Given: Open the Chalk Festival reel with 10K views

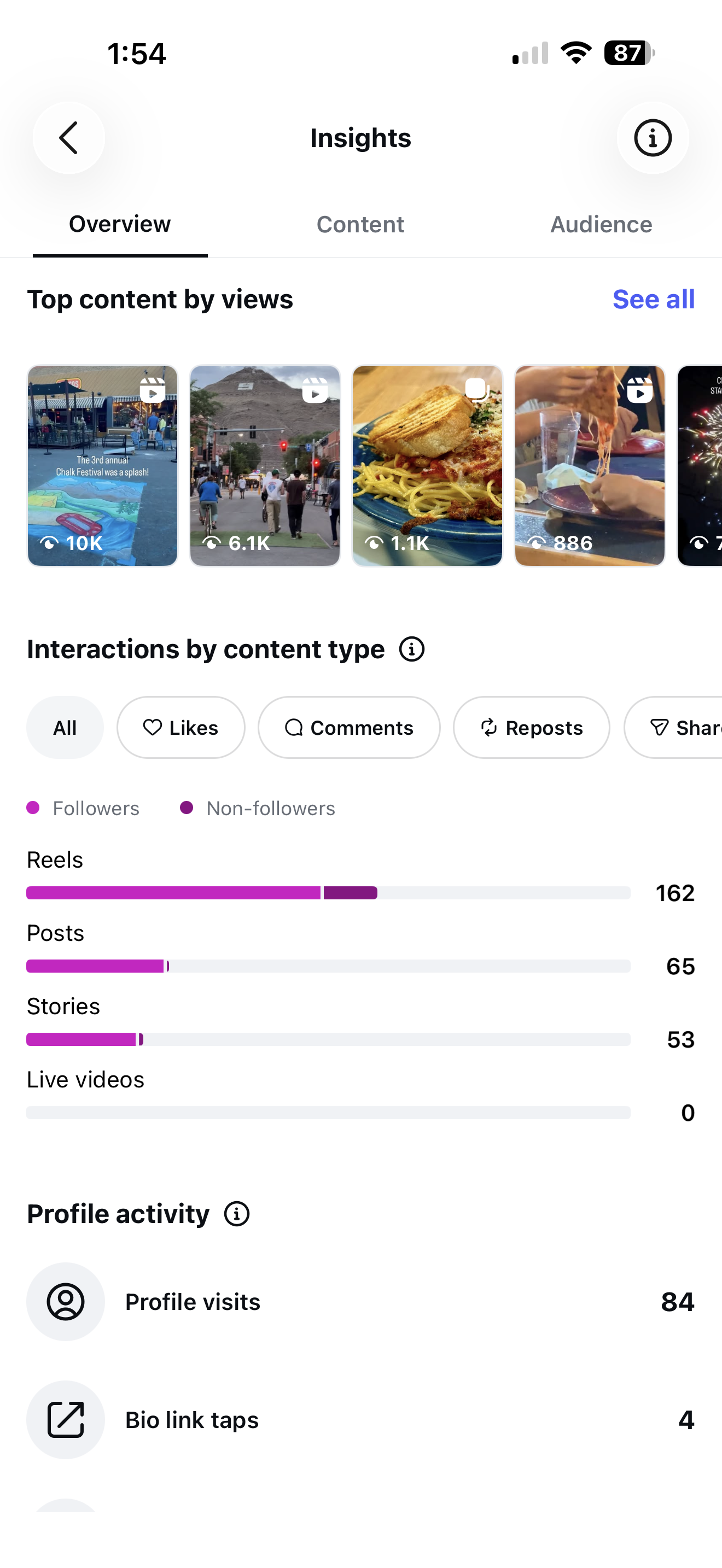Looking at the screenshot, I should pos(102,466).
